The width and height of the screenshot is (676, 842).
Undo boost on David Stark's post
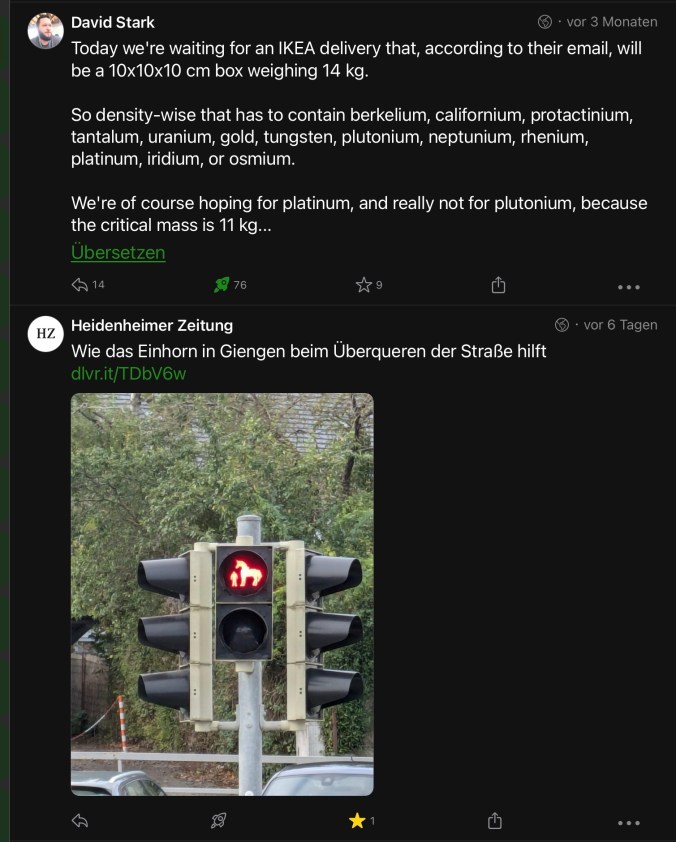click(x=222, y=285)
